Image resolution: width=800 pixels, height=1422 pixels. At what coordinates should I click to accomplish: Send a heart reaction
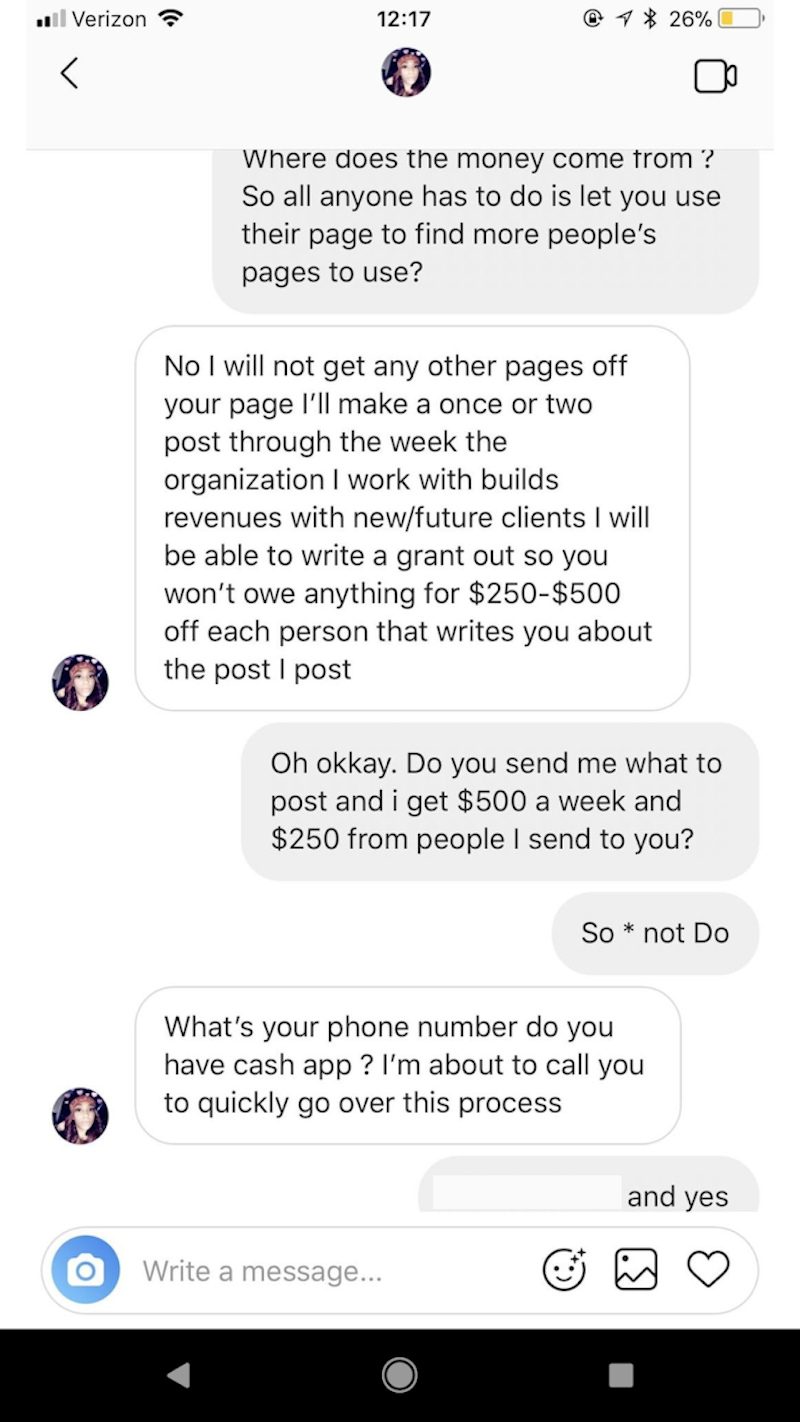point(708,1270)
